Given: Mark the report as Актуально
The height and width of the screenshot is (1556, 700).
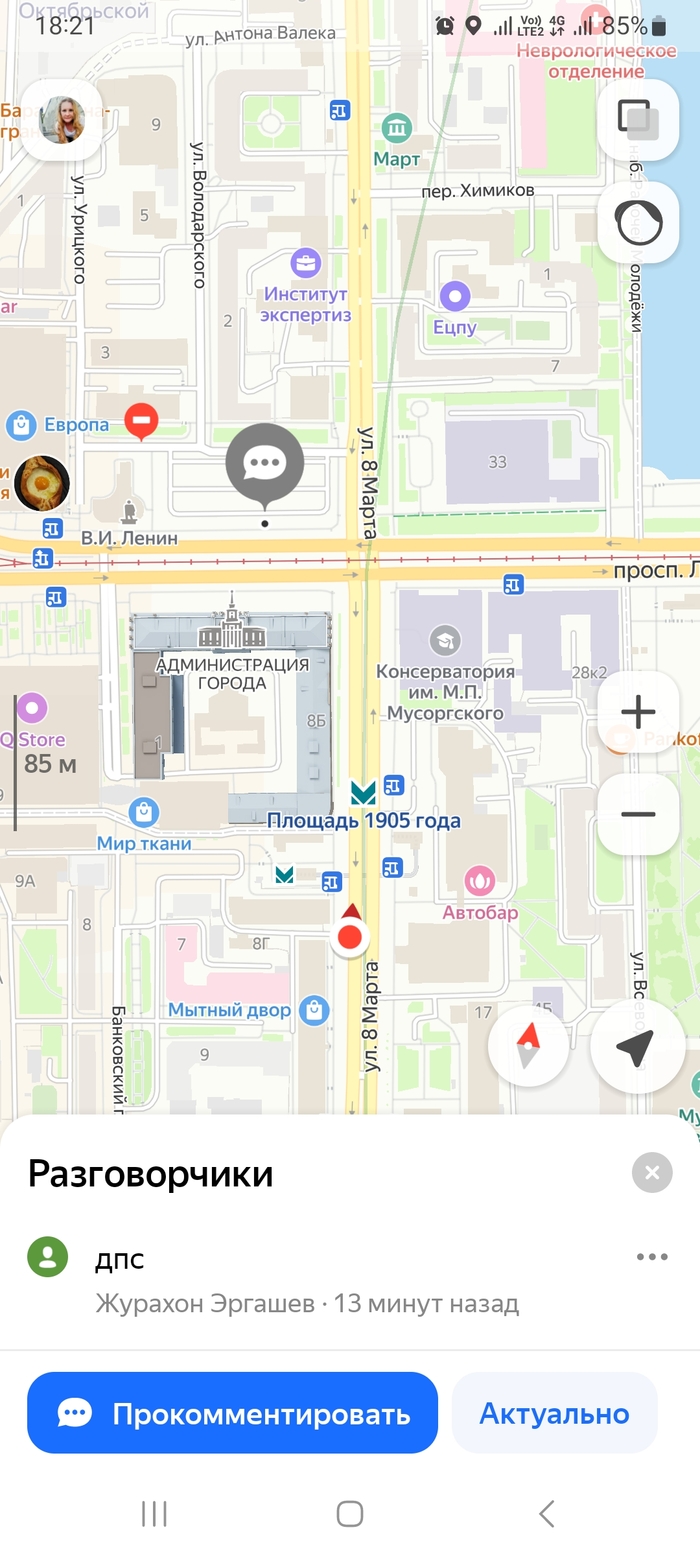Looking at the screenshot, I should tap(554, 1413).
